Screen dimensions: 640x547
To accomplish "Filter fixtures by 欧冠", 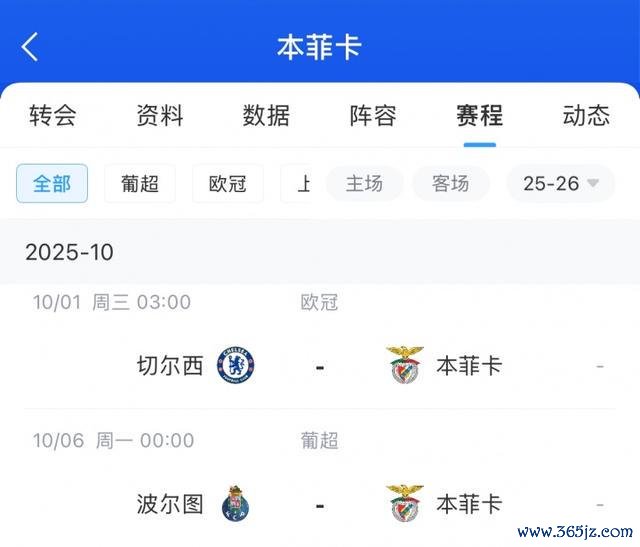I will [228, 184].
